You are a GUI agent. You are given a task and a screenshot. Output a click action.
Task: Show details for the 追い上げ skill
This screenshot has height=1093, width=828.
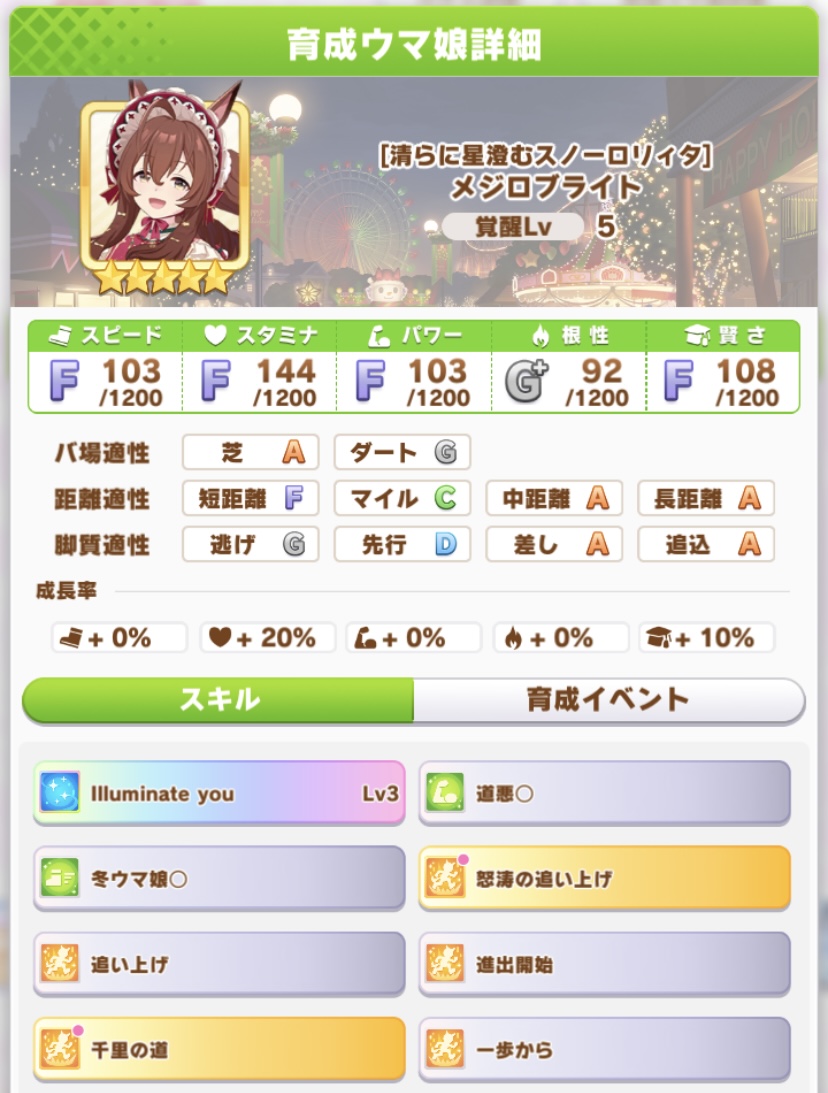click(219, 965)
